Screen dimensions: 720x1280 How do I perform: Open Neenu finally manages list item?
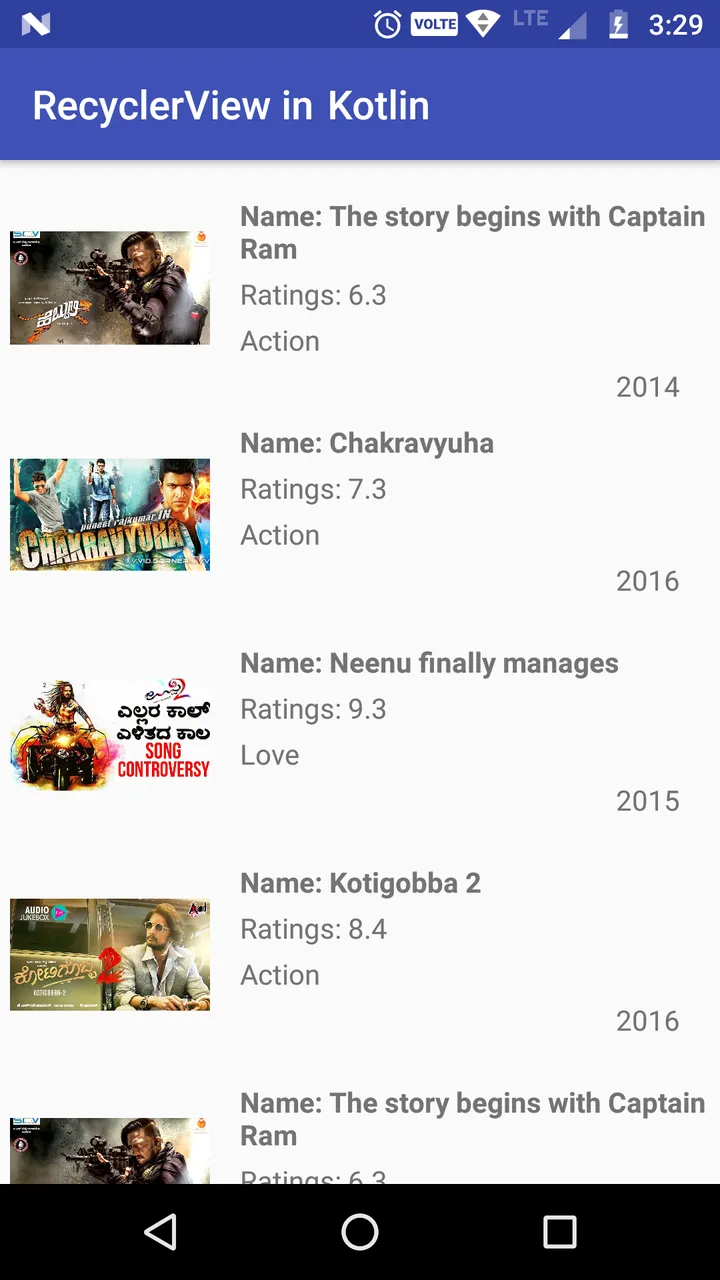click(360, 732)
